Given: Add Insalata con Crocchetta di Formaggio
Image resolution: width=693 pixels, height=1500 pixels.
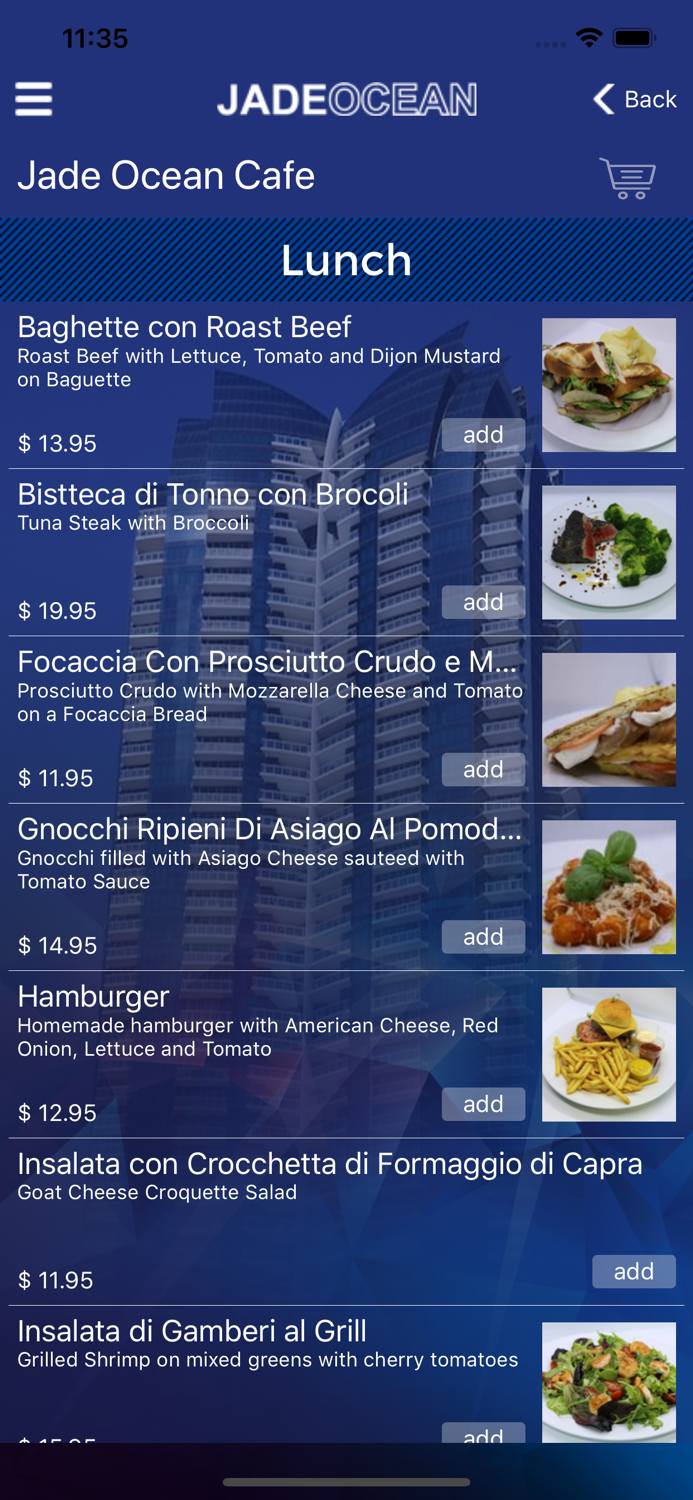Looking at the screenshot, I should click(633, 1271).
